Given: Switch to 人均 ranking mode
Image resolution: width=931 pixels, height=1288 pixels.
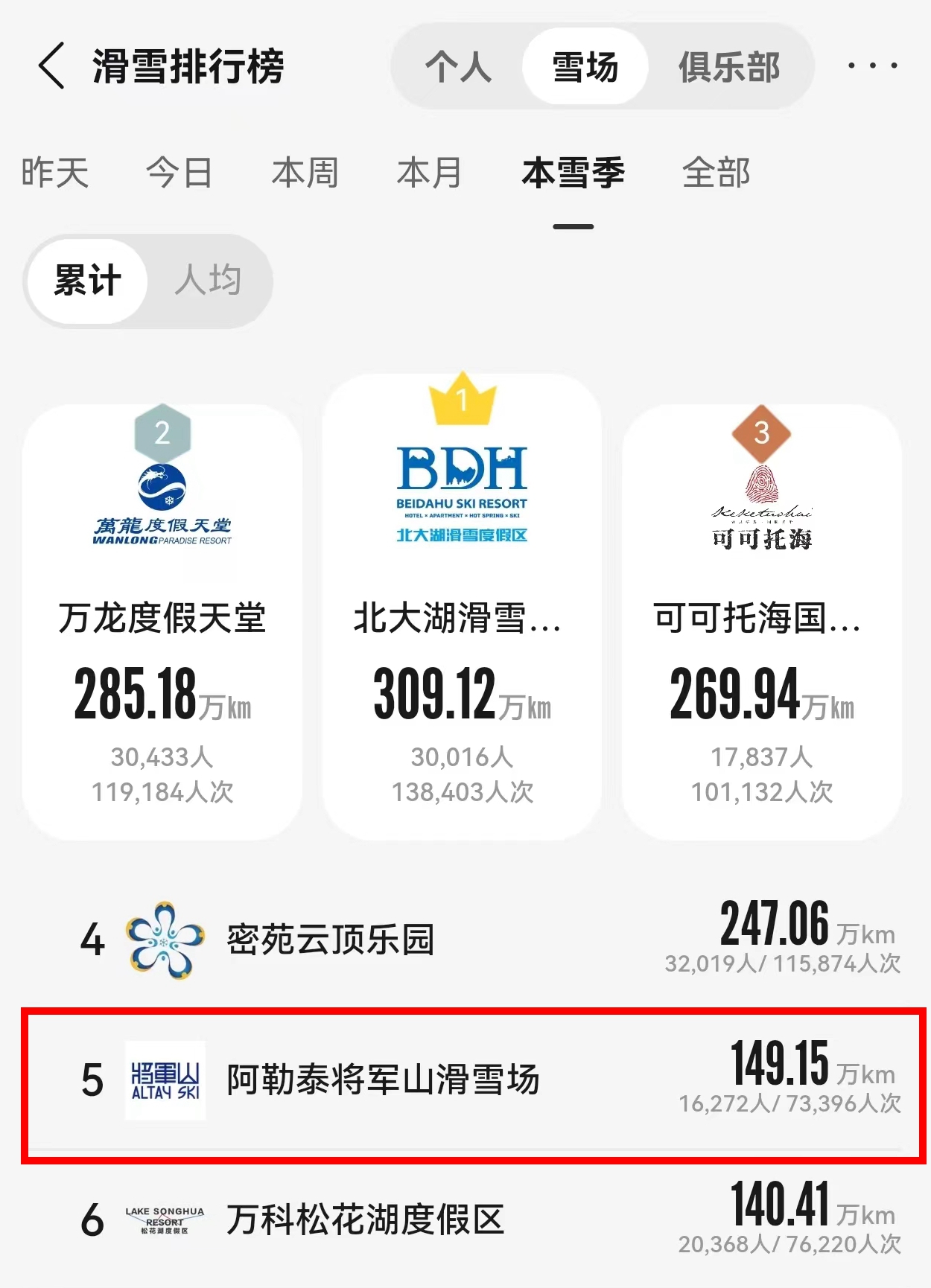Looking at the screenshot, I should coord(208,281).
